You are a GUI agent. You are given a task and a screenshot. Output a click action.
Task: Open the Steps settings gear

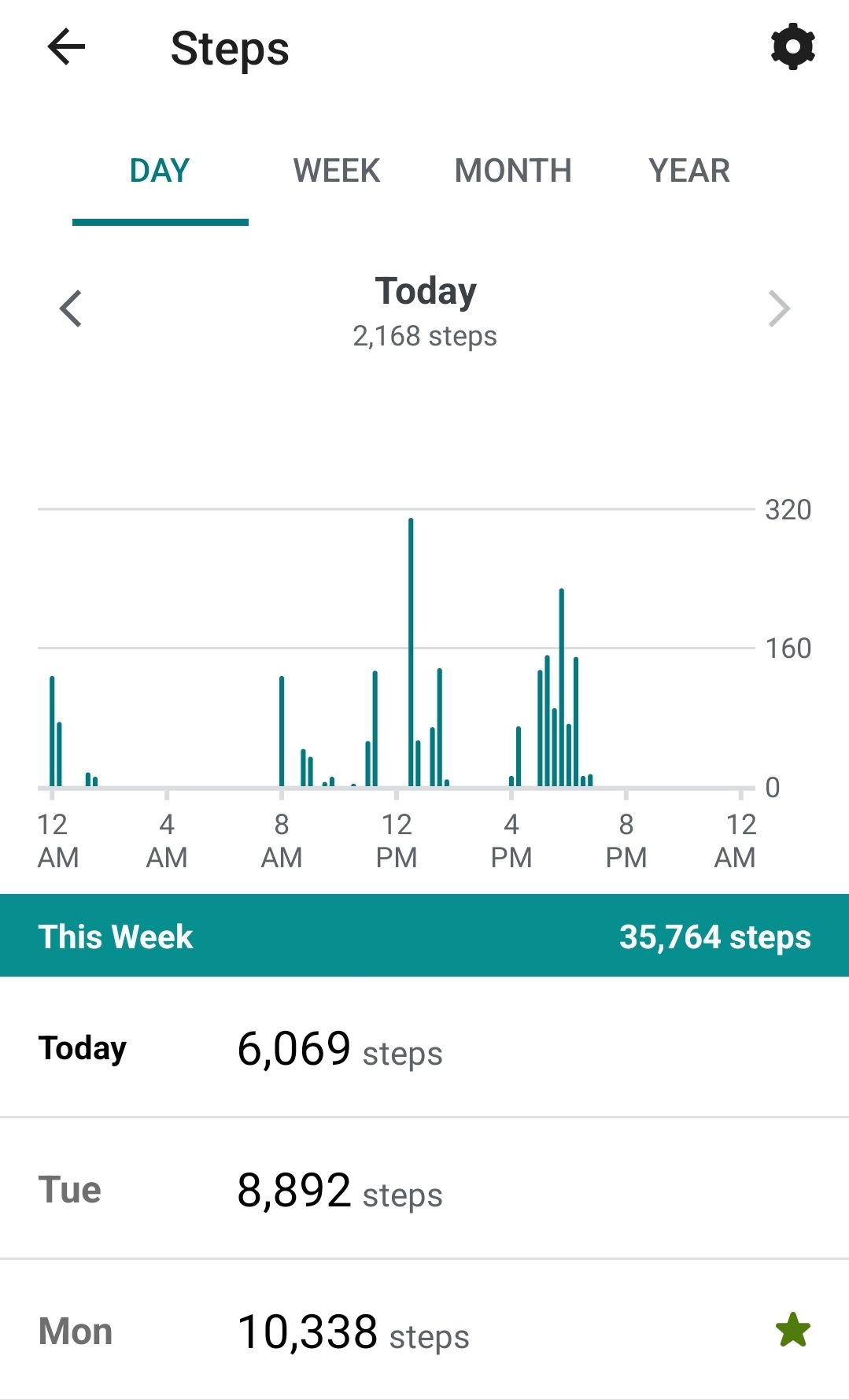792,47
